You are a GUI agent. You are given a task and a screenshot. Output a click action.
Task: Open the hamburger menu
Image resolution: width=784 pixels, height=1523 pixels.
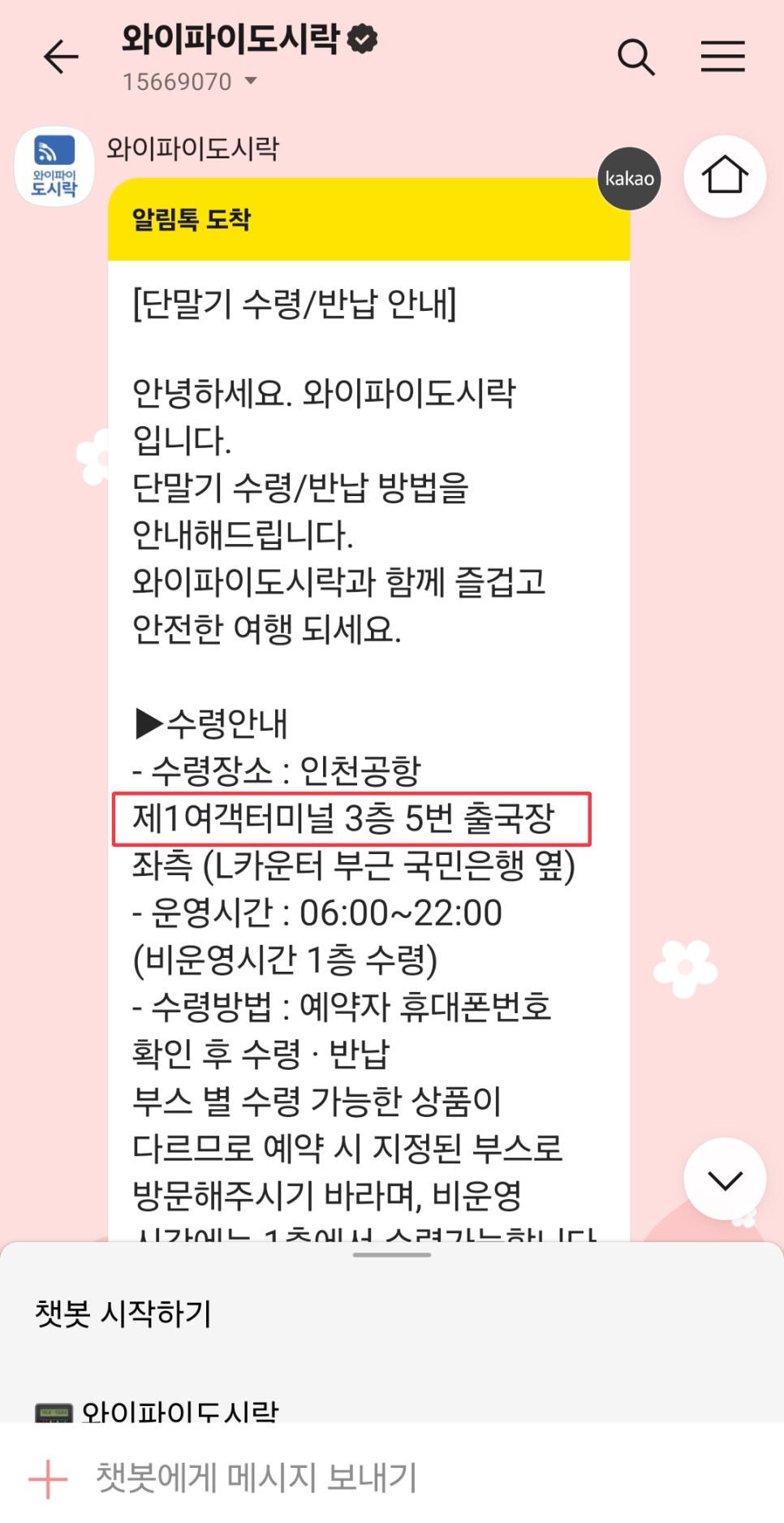point(722,57)
